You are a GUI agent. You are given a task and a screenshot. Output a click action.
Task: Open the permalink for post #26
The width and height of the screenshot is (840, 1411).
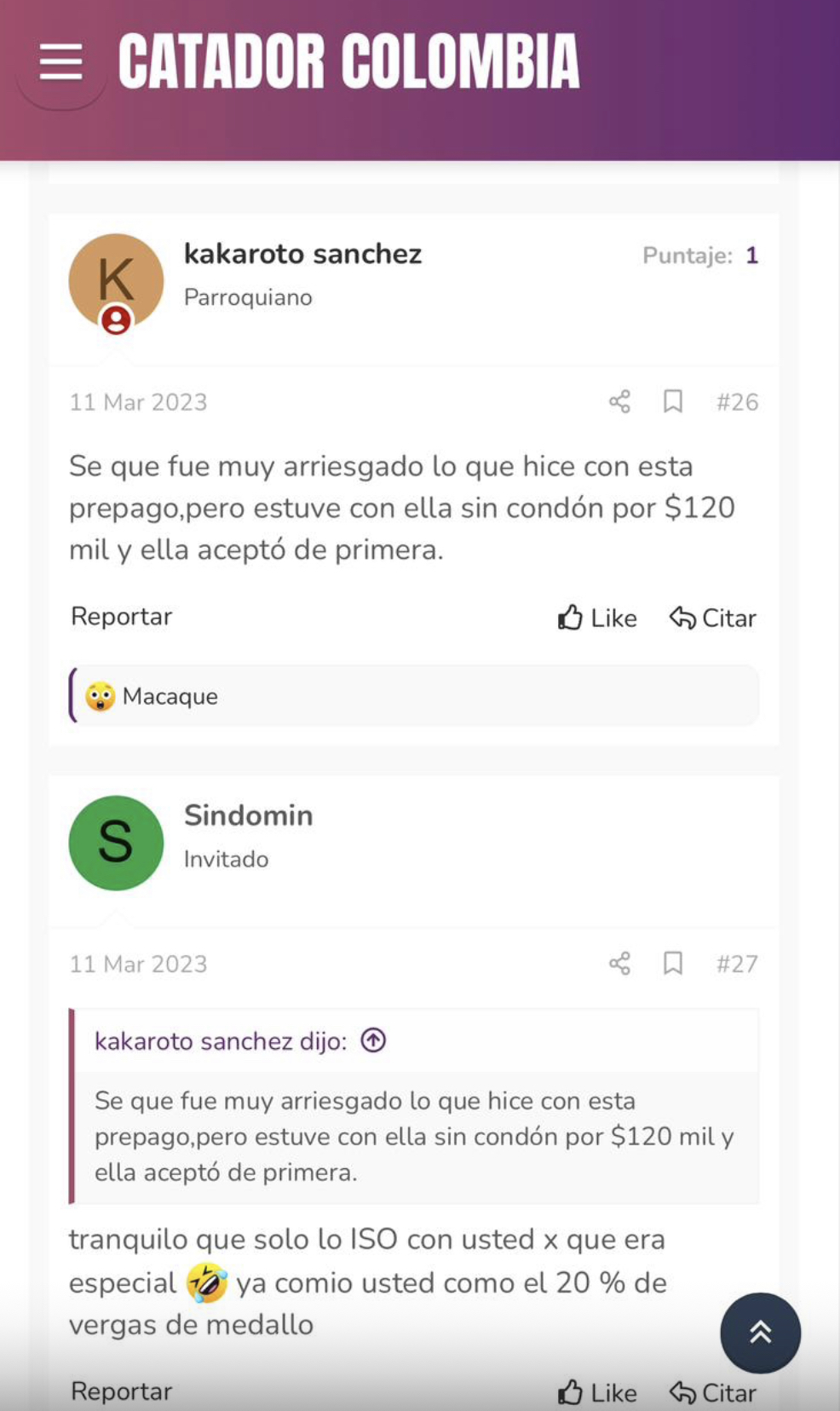point(737,402)
